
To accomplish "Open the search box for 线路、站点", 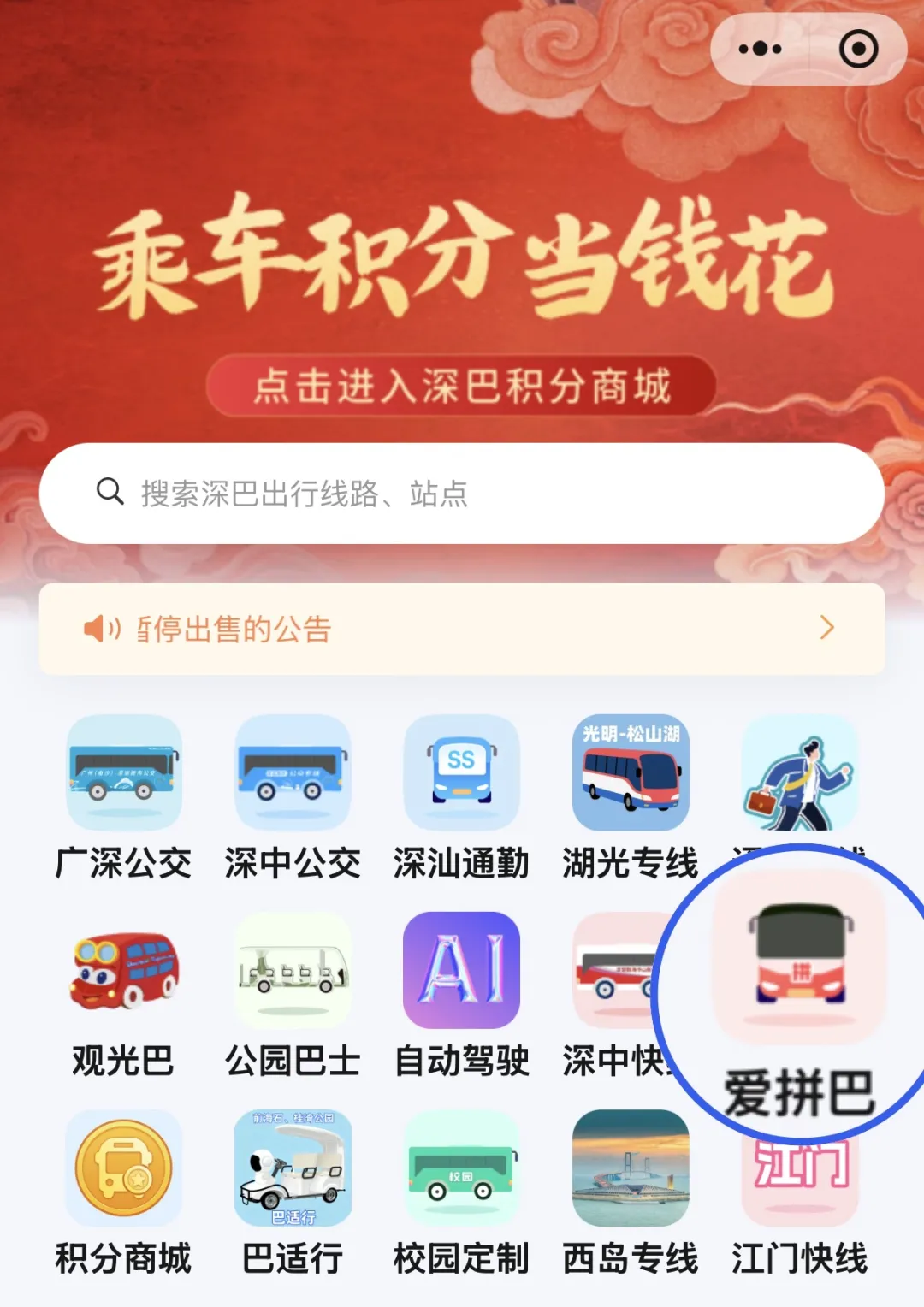I will [461, 494].
